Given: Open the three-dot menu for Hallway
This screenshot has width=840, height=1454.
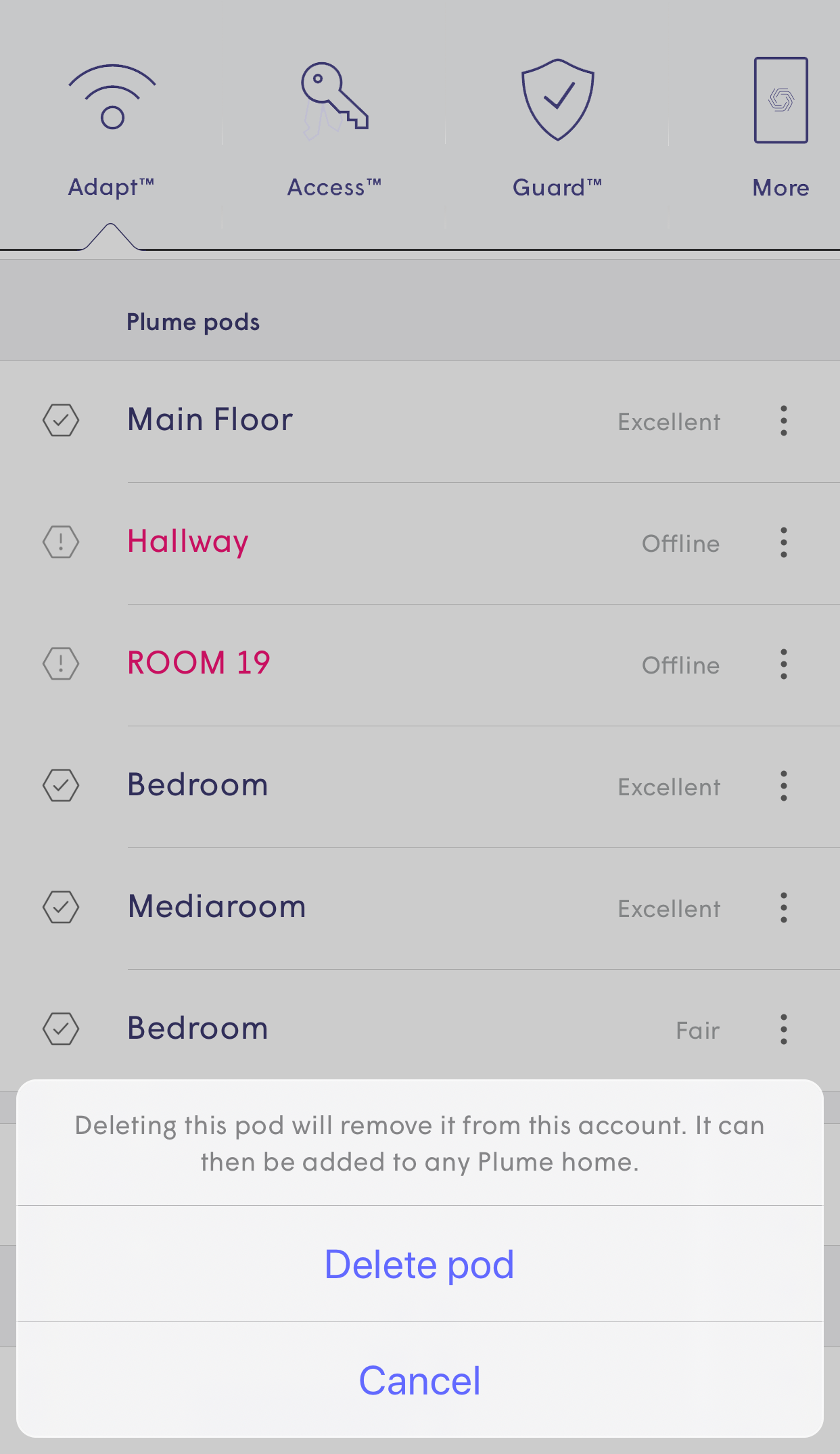Looking at the screenshot, I should coord(783,542).
